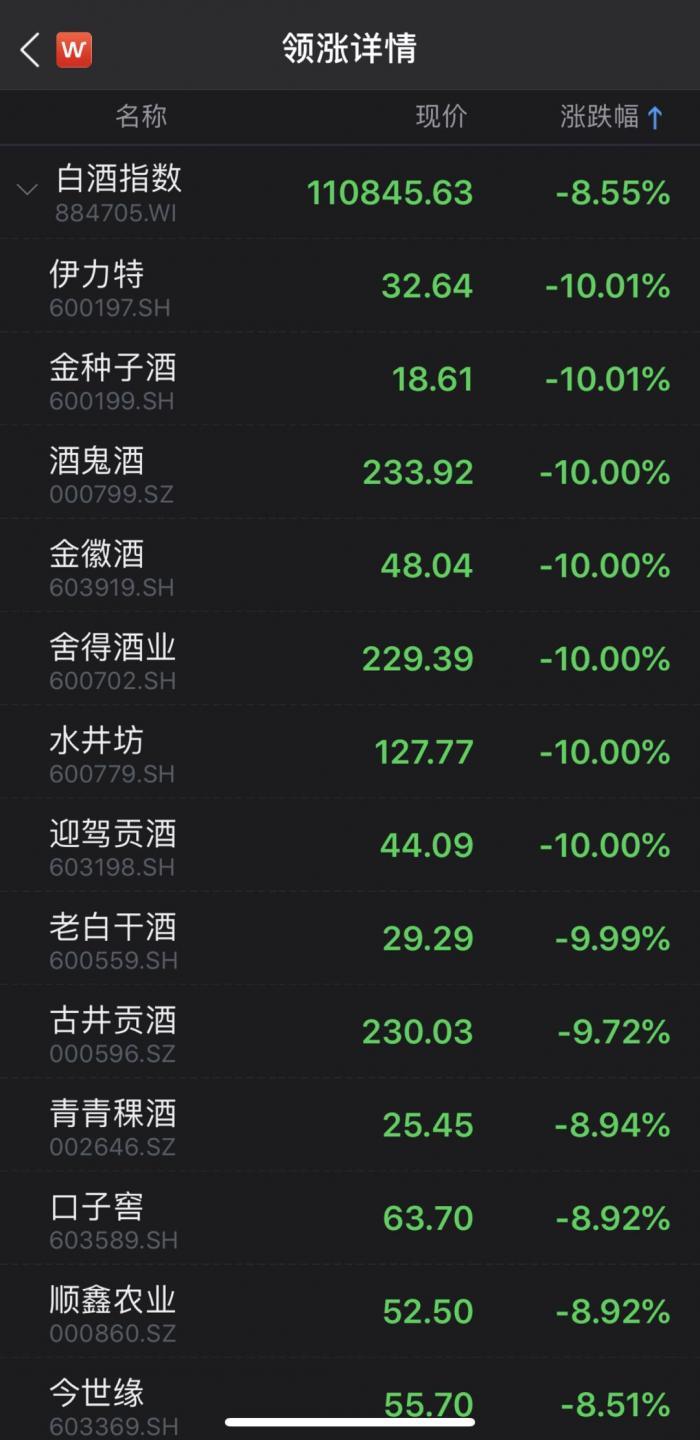Open 水井坊 600779.SH

point(350,751)
